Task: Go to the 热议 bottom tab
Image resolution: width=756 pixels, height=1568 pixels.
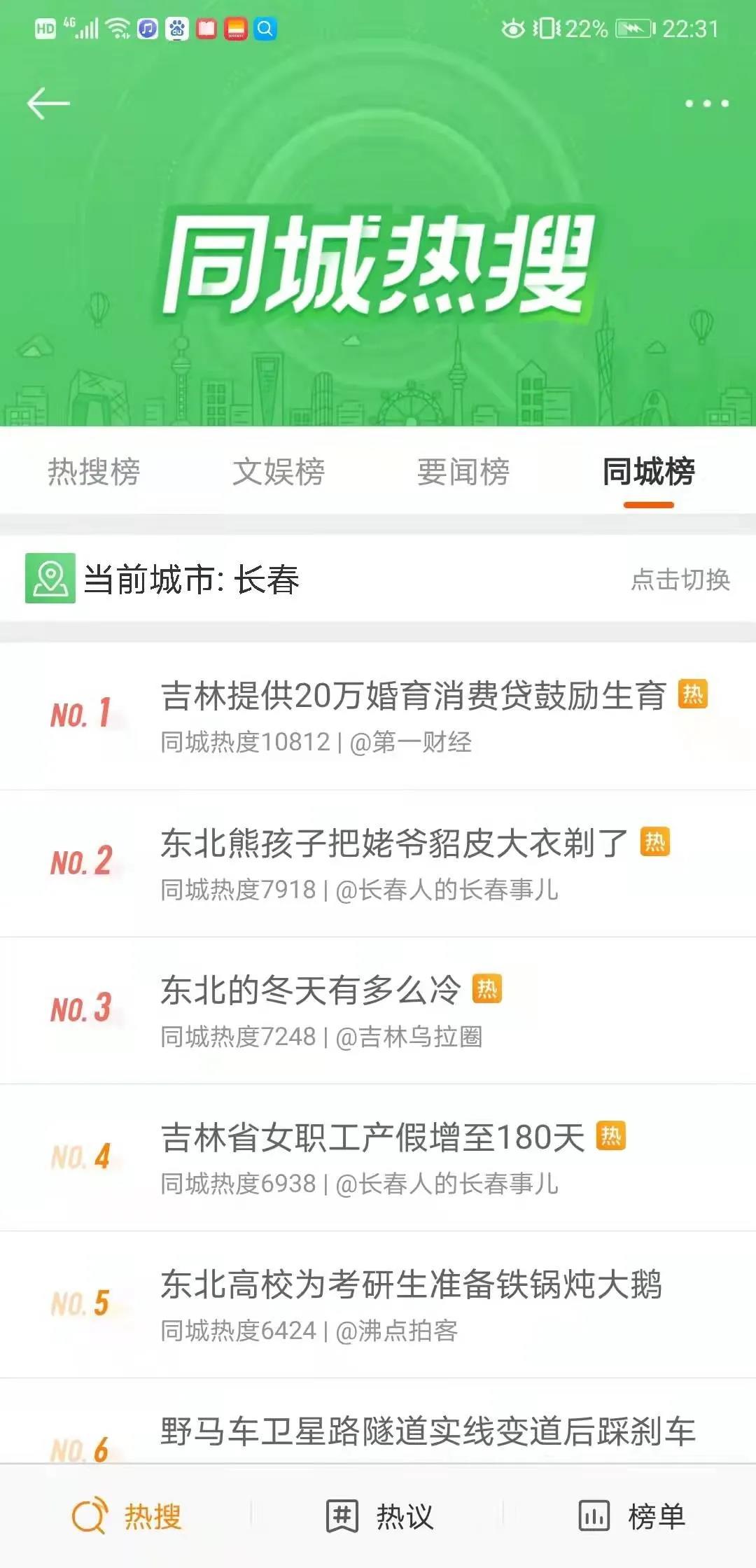Action: tap(379, 1517)
